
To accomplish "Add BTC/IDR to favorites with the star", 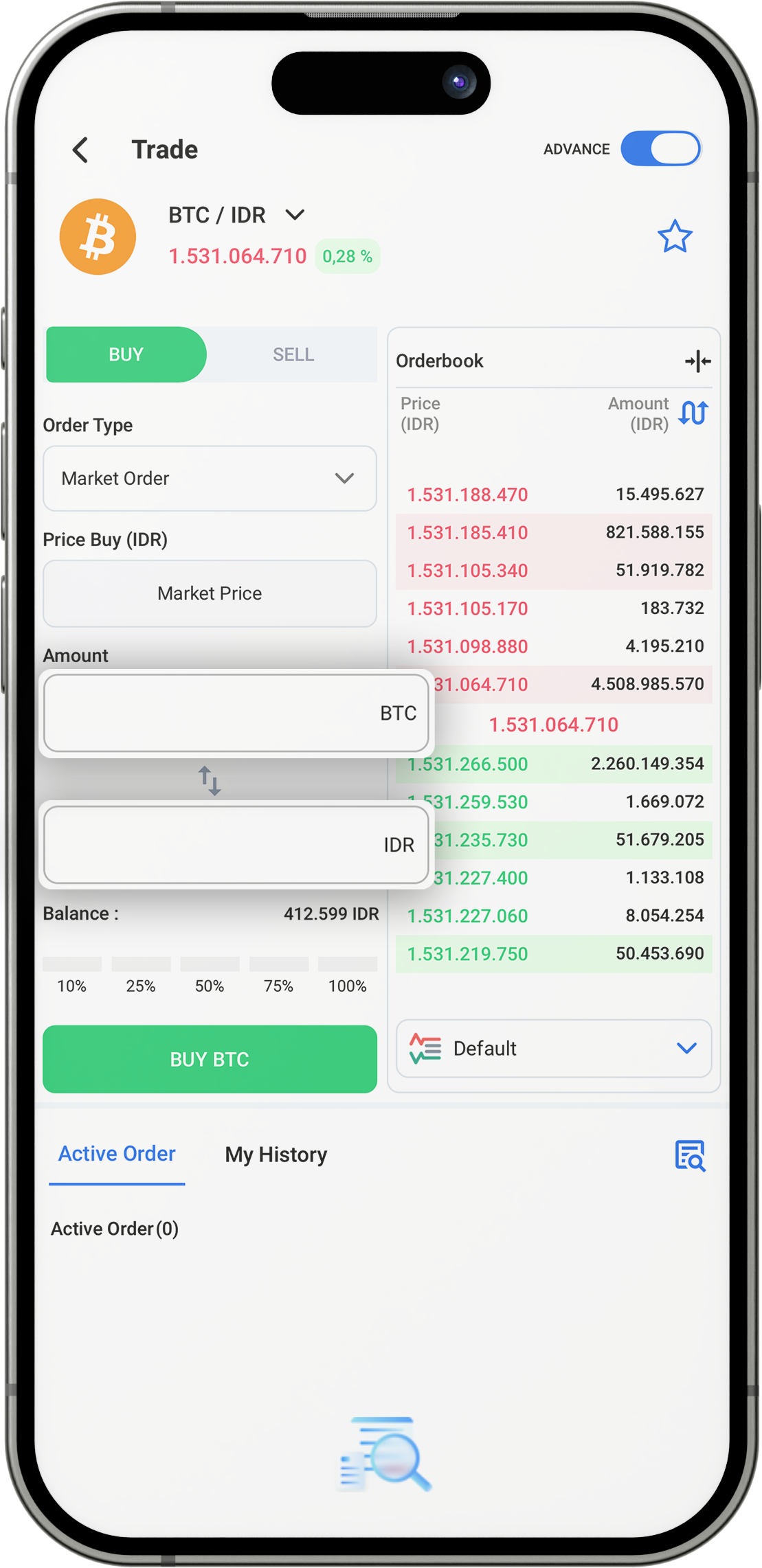I will [675, 237].
